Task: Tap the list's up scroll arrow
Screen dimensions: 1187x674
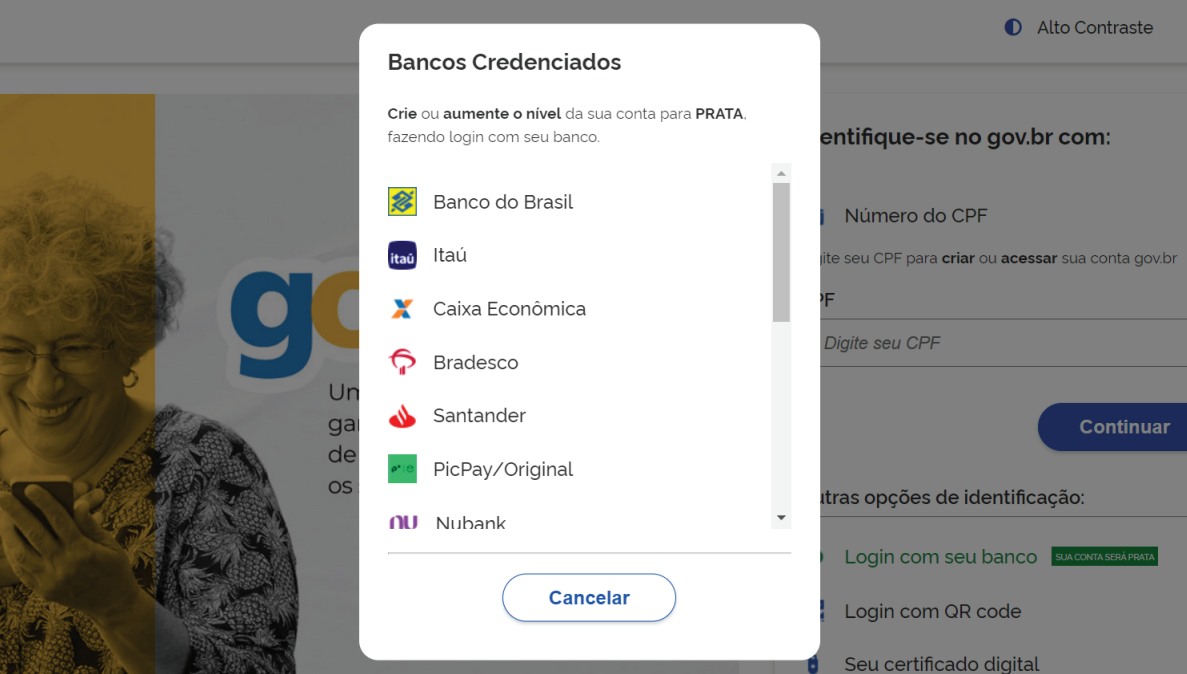Action: (x=781, y=173)
